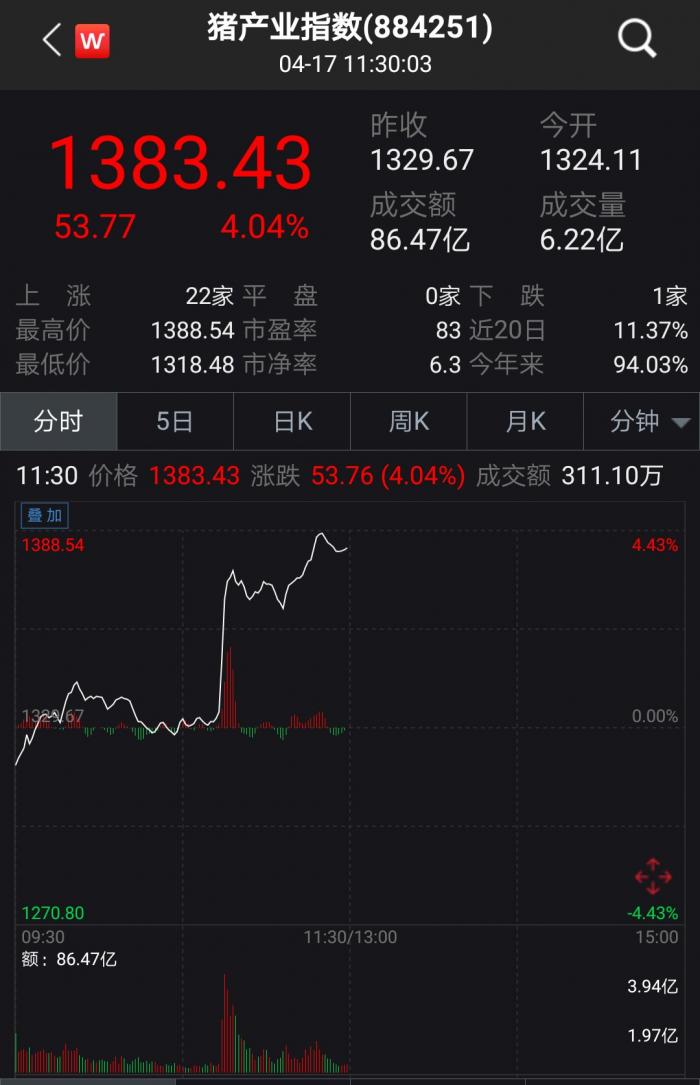Switch to the 5日 chart tab
Image resolution: width=700 pixels, height=1085 pixels.
175,422
